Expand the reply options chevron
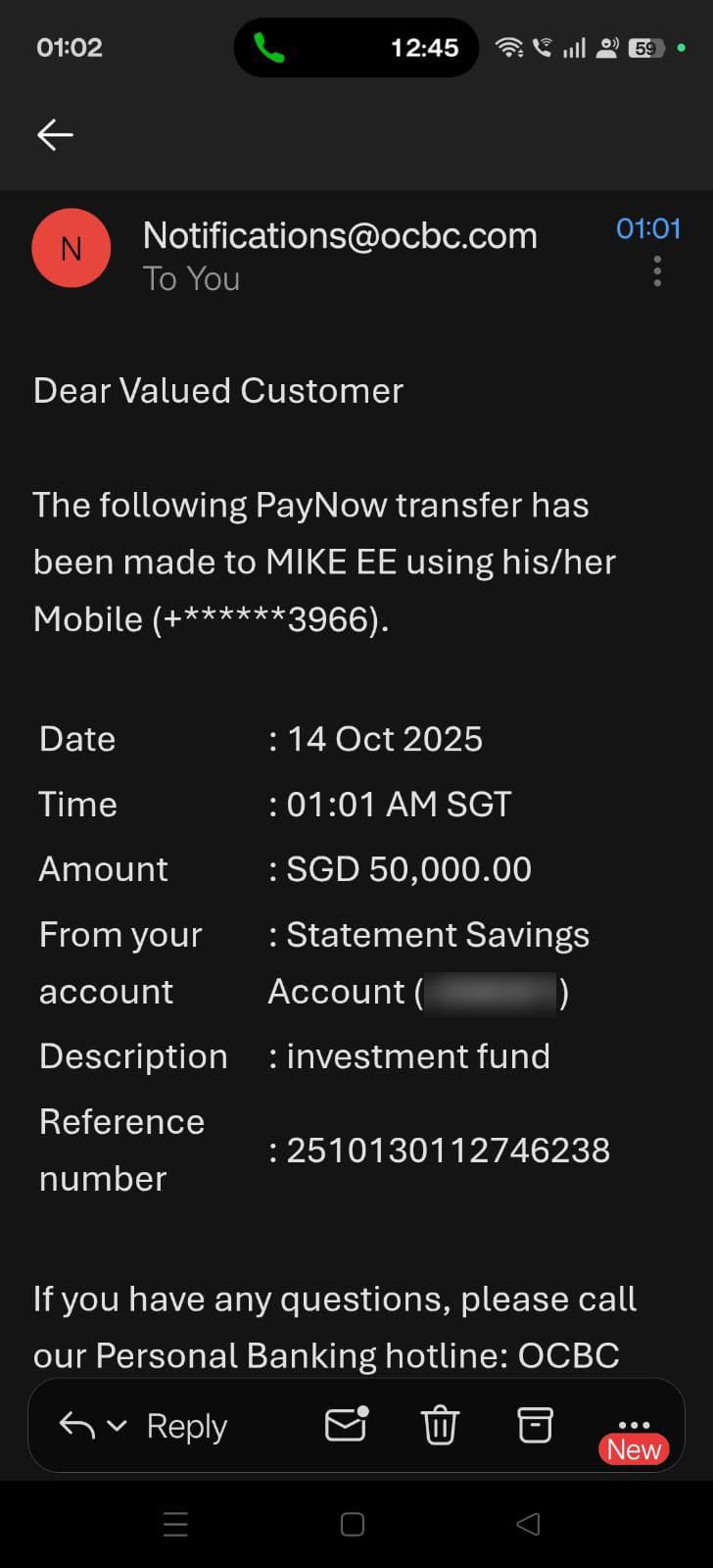 (117, 1426)
